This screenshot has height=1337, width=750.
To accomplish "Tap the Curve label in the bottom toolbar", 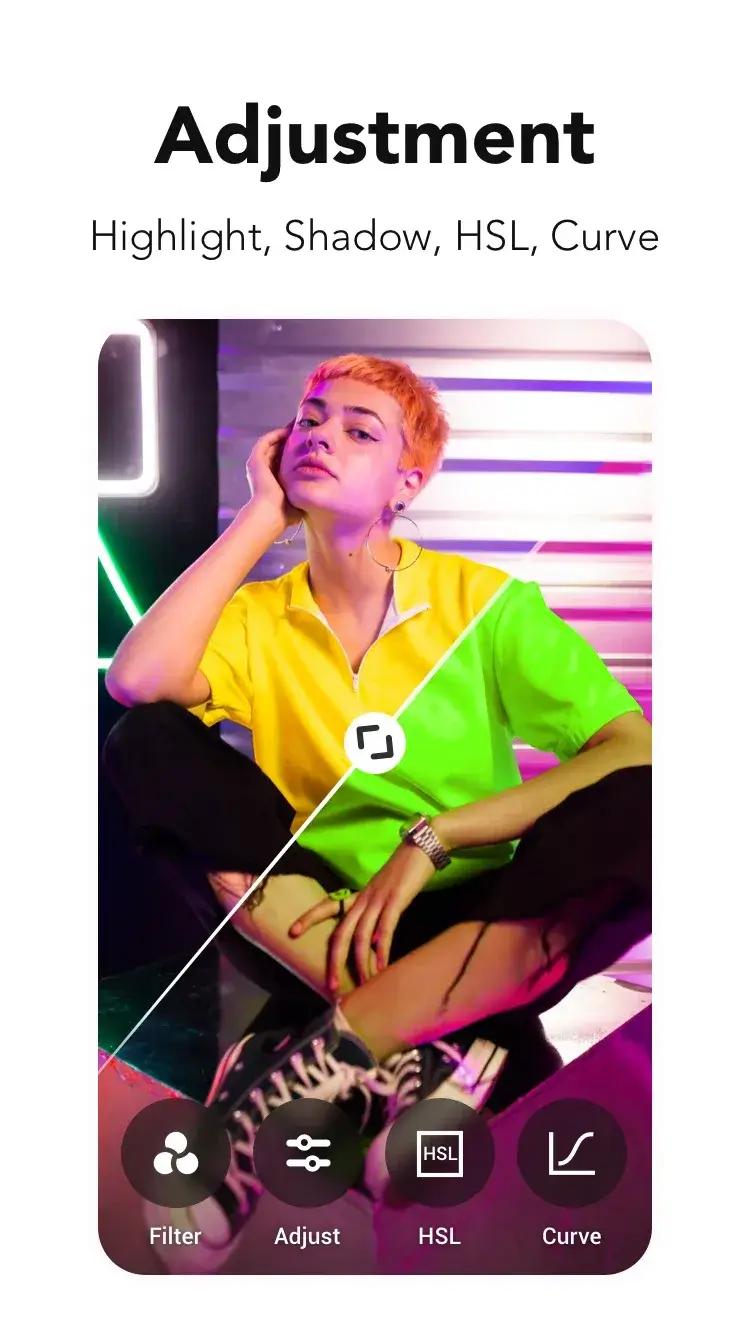I will [572, 1236].
